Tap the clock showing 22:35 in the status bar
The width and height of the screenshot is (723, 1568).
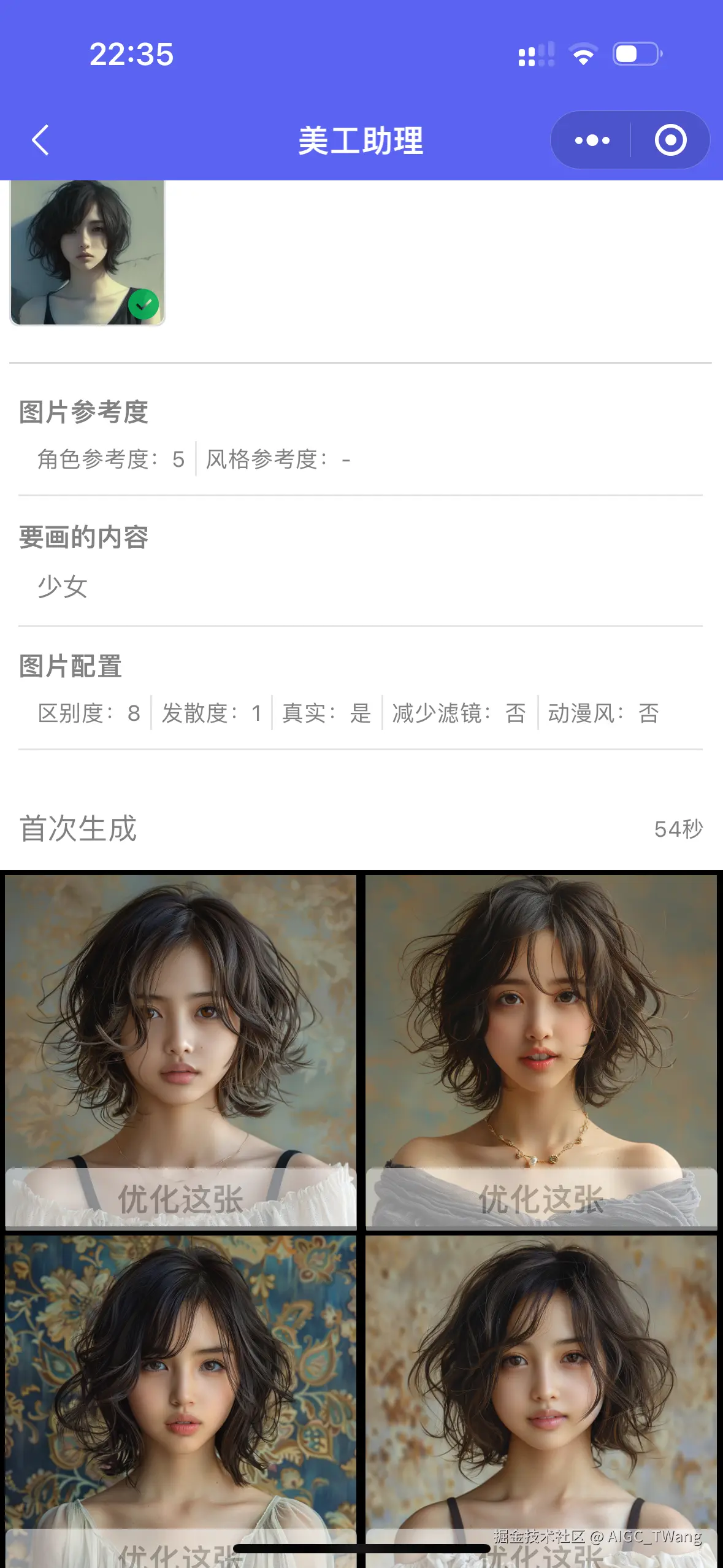coord(131,55)
